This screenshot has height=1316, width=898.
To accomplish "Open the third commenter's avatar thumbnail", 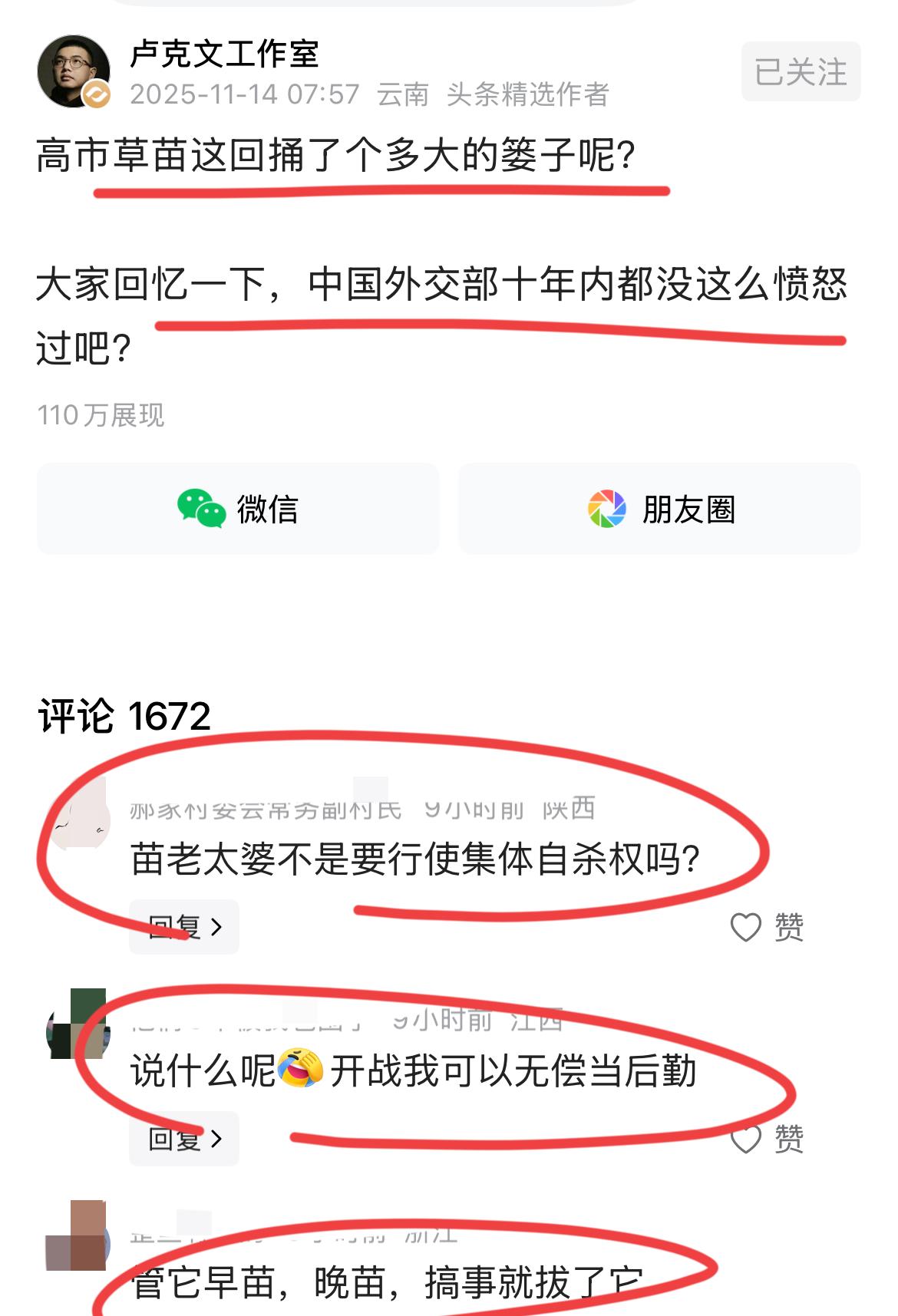I will 77,1235.
